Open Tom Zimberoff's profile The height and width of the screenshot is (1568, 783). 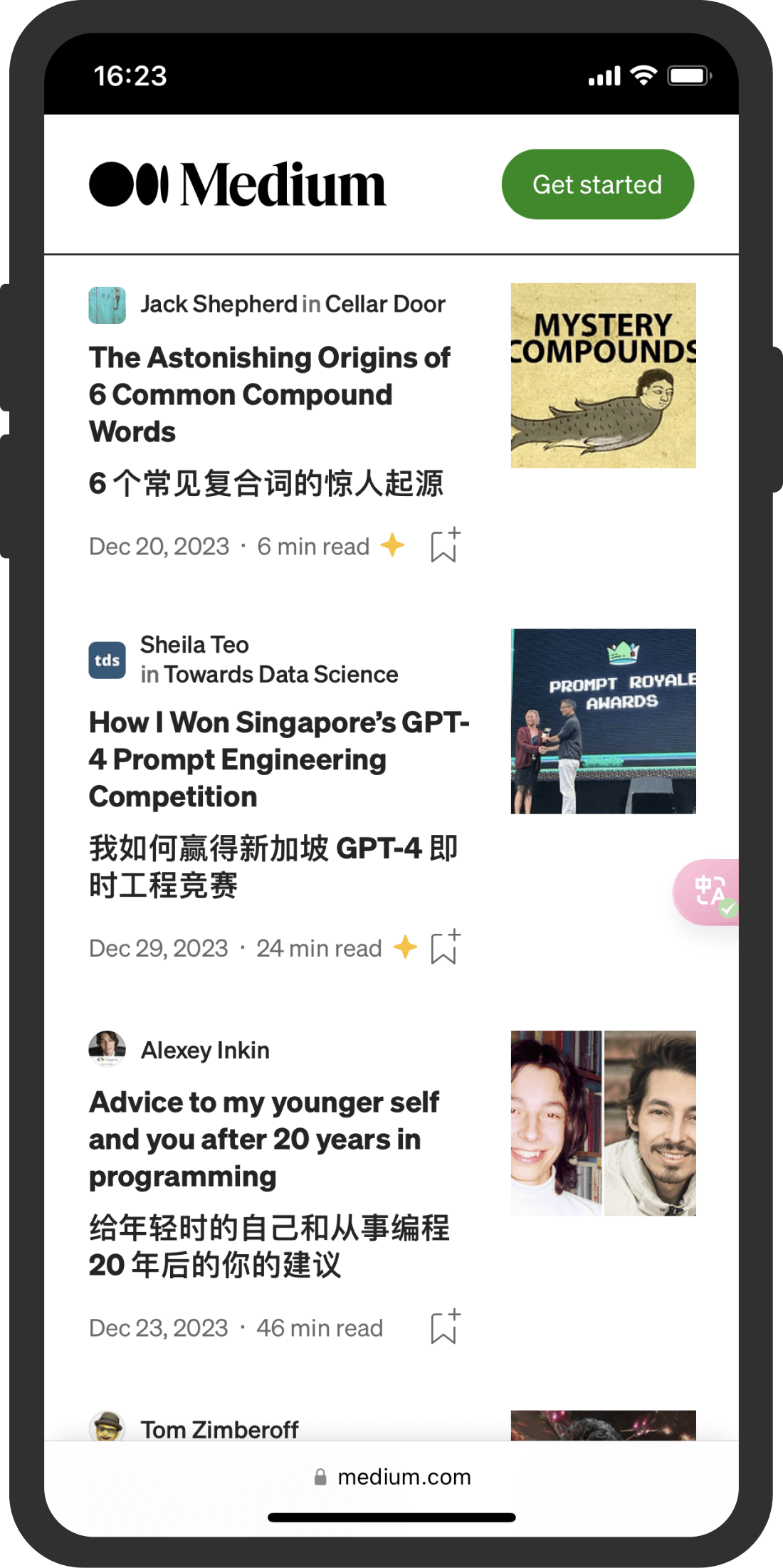219,1429
